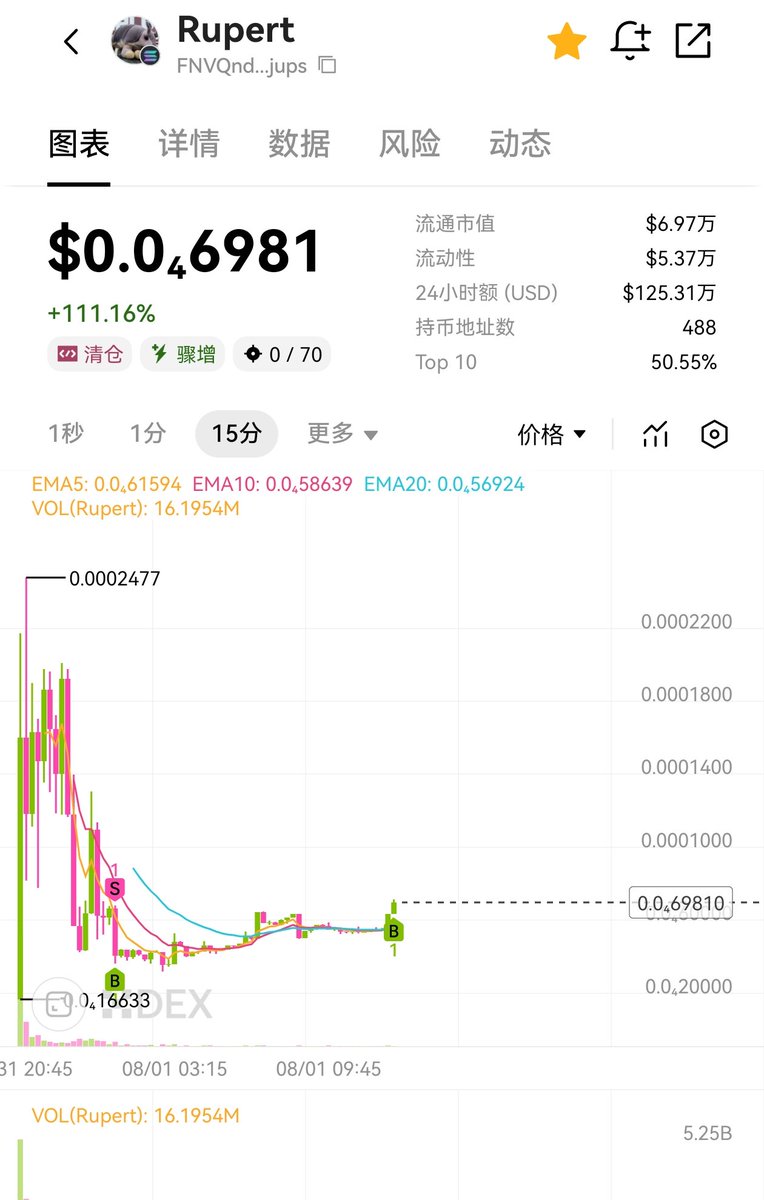The image size is (764, 1200).
Task: Share Rupert via the share icon
Action: coord(693,42)
